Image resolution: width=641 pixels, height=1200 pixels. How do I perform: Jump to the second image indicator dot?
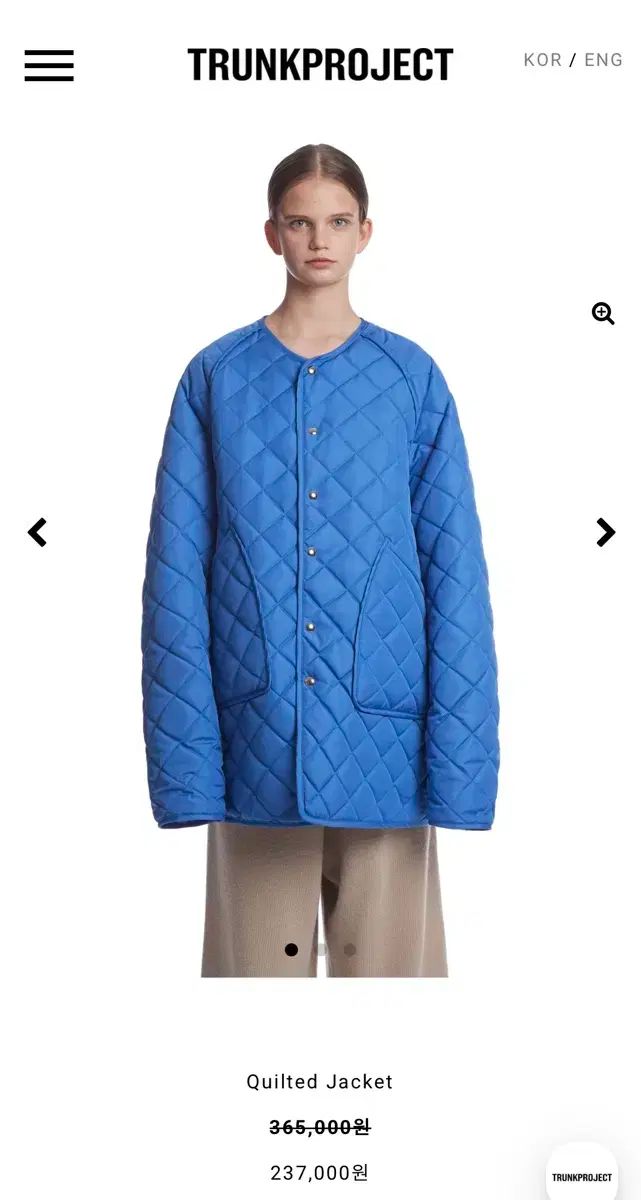pyautogui.click(x=321, y=949)
